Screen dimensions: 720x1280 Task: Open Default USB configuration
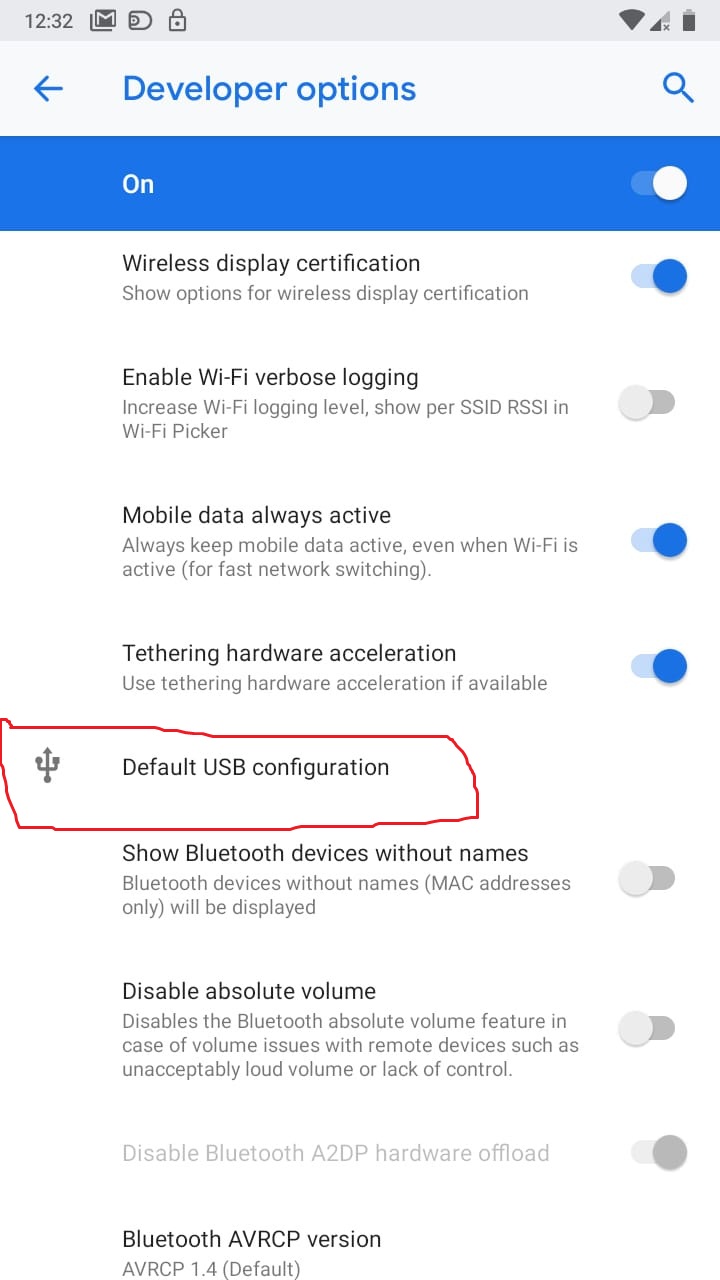click(360, 767)
